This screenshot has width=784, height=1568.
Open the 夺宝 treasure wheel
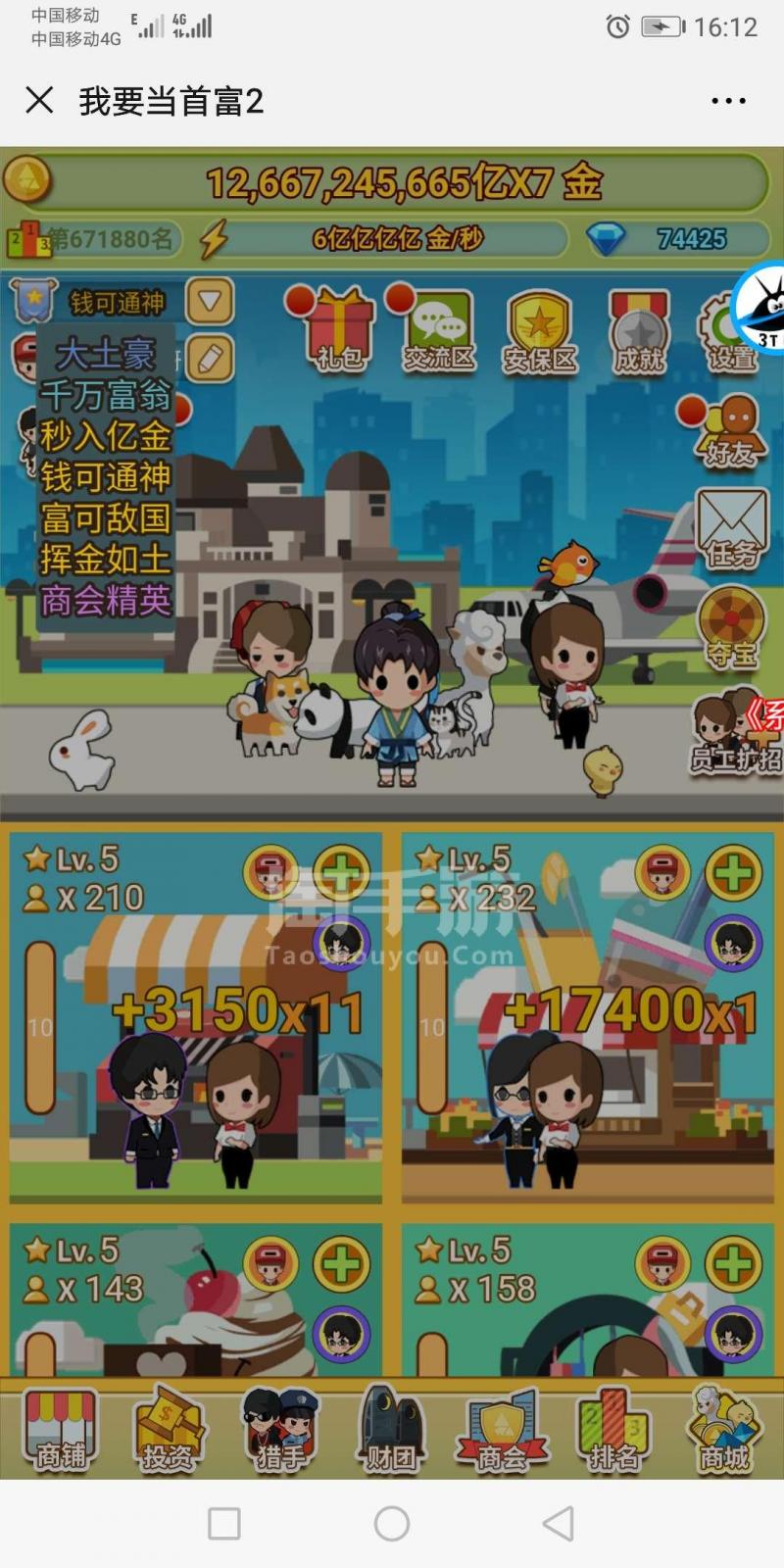[x=731, y=627]
